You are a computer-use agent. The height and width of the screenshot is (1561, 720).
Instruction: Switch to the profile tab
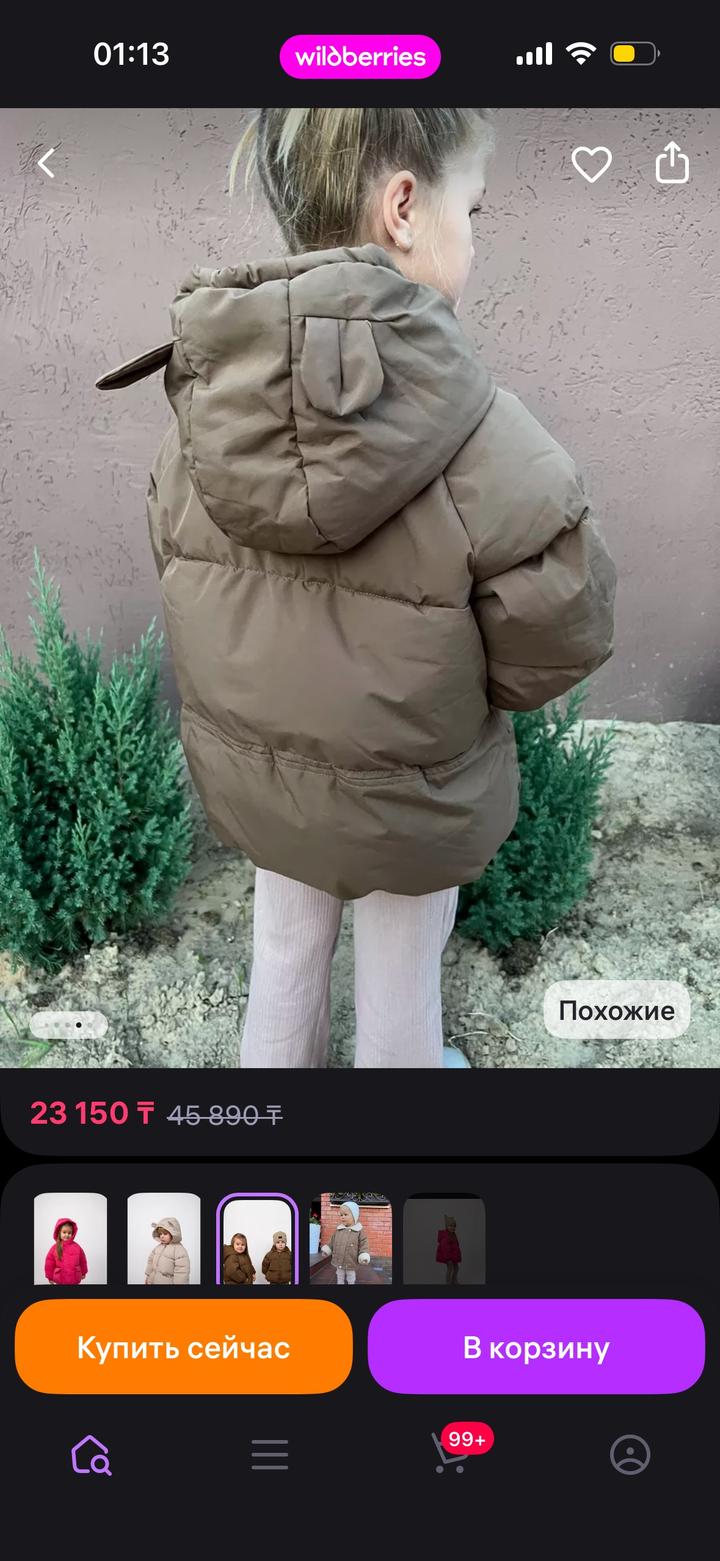[x=630, y=1455]
